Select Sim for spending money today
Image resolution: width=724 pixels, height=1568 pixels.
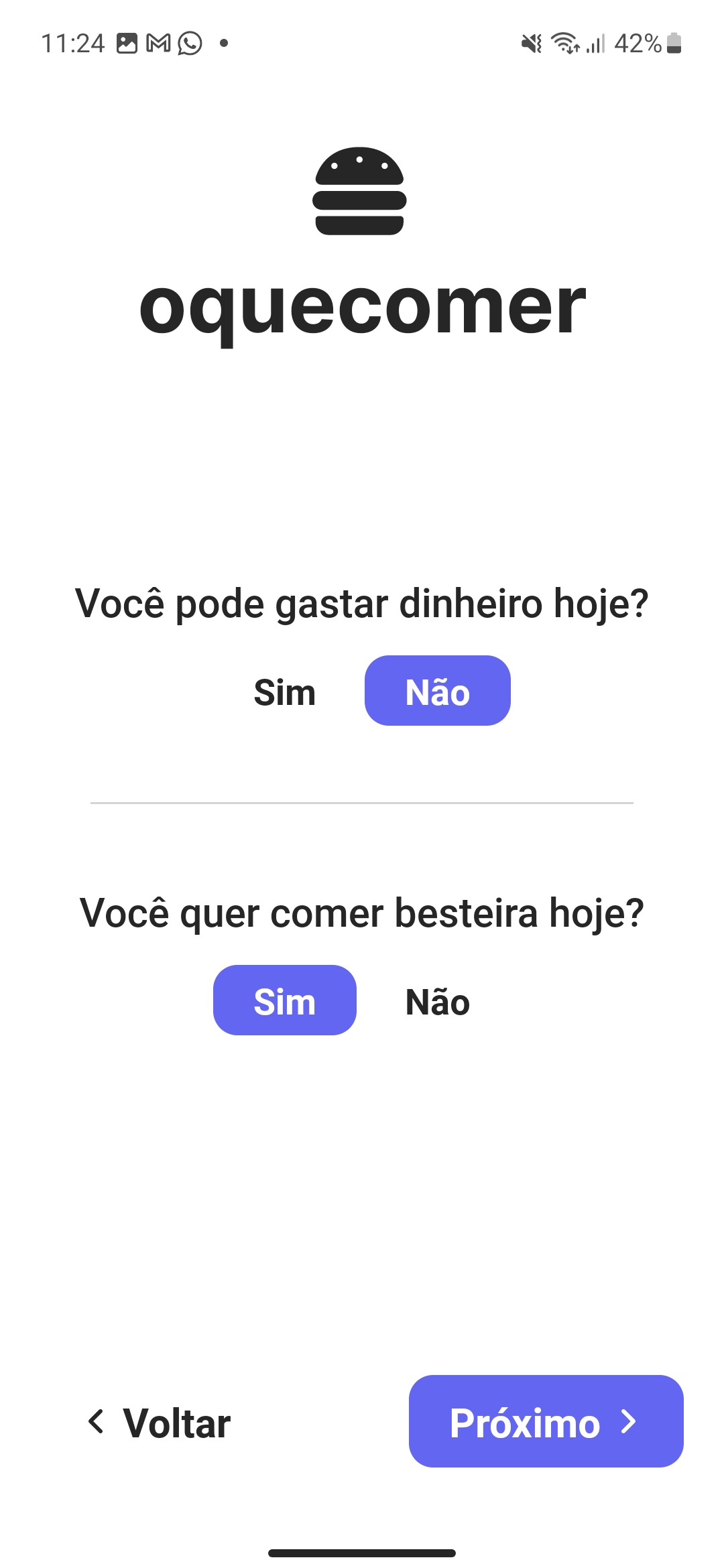click(x=285, y=692)
